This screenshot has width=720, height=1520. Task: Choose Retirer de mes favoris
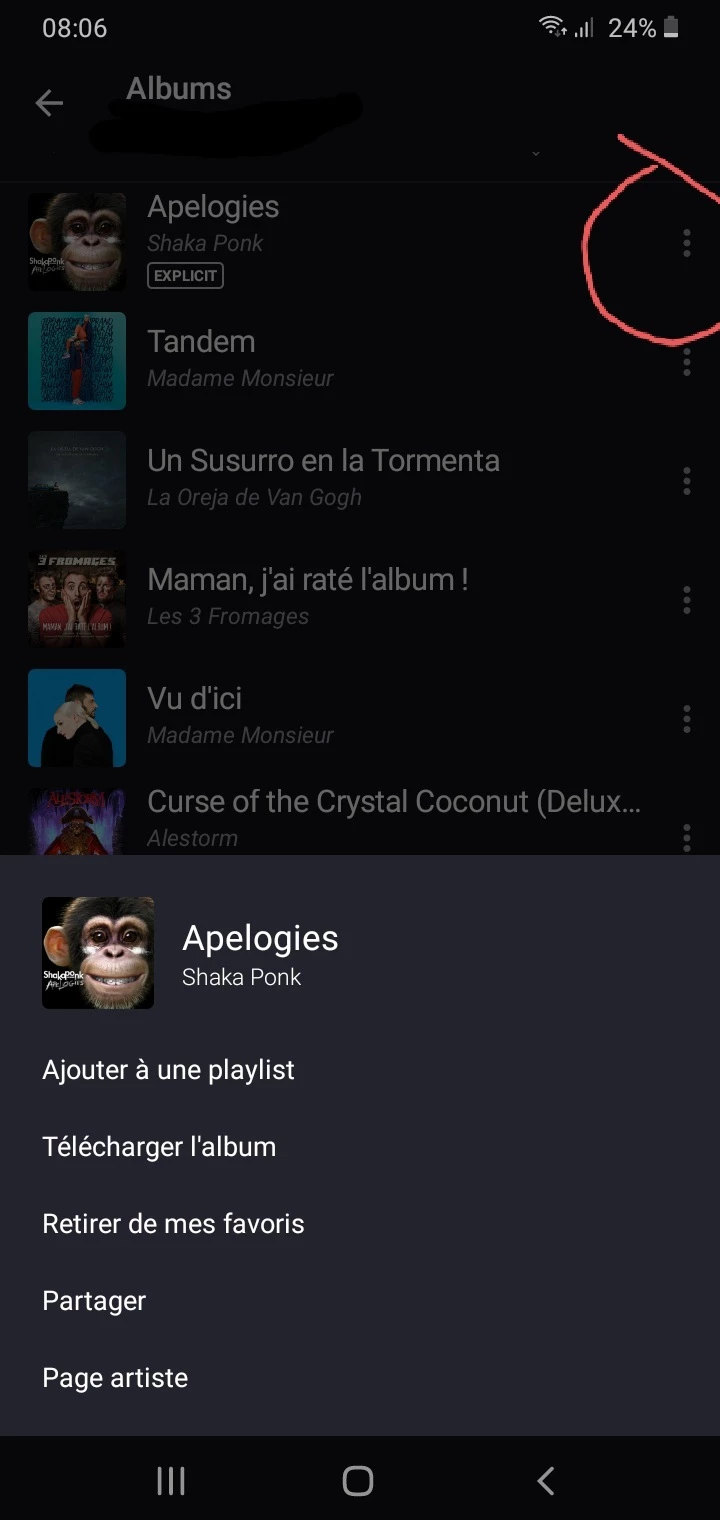[x=173, y=1224]
